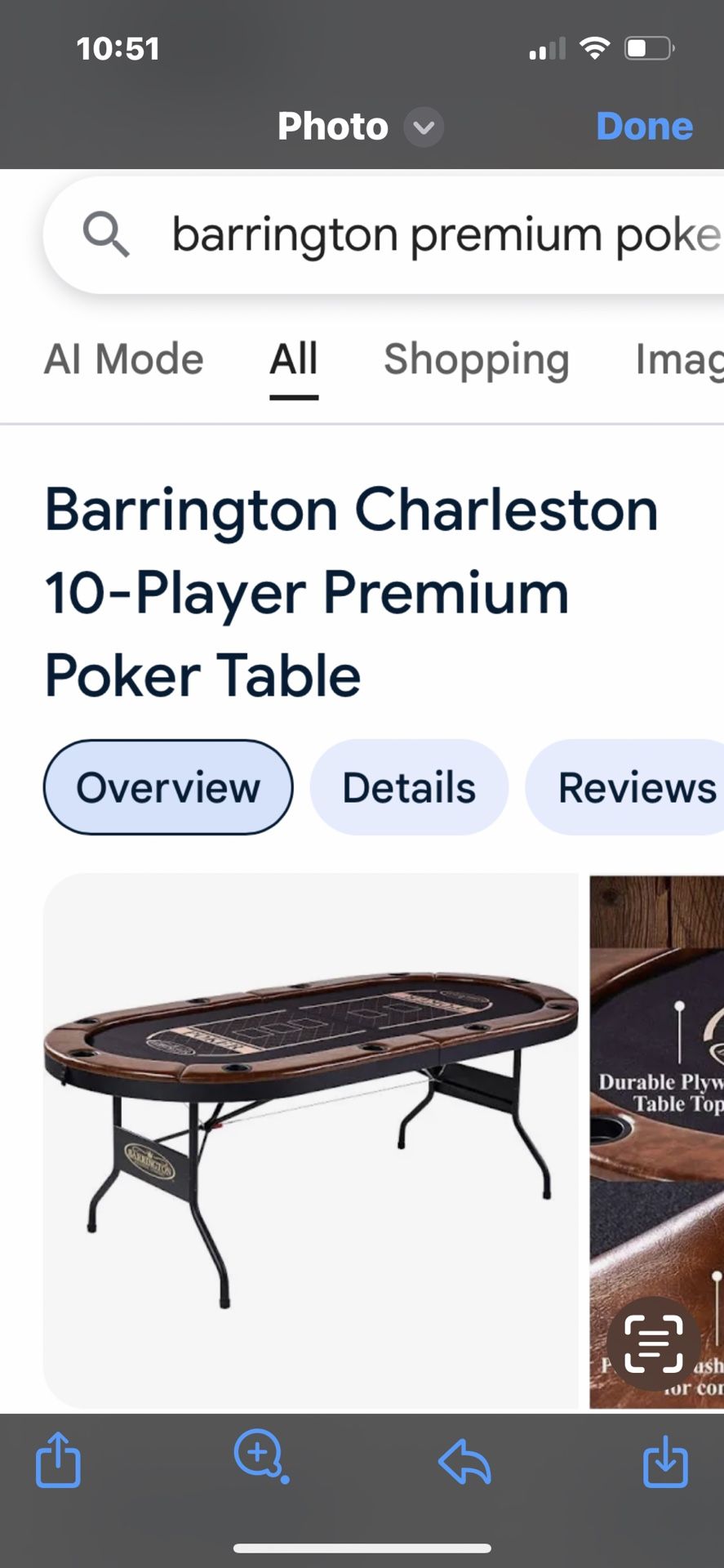Tap the search magnifier in the search bar

105,234
